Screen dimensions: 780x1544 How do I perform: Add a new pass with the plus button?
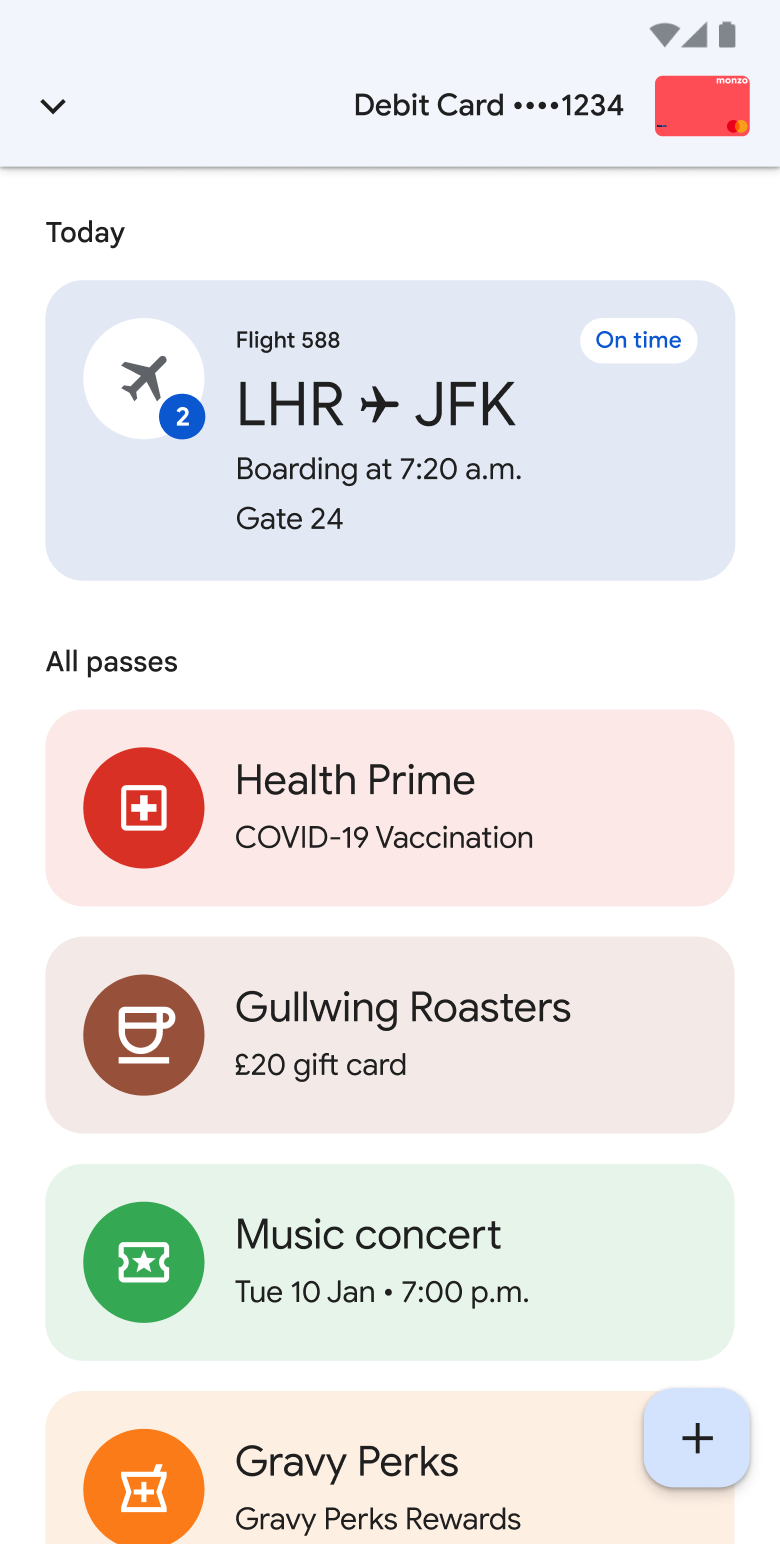tap(697, 1438)
